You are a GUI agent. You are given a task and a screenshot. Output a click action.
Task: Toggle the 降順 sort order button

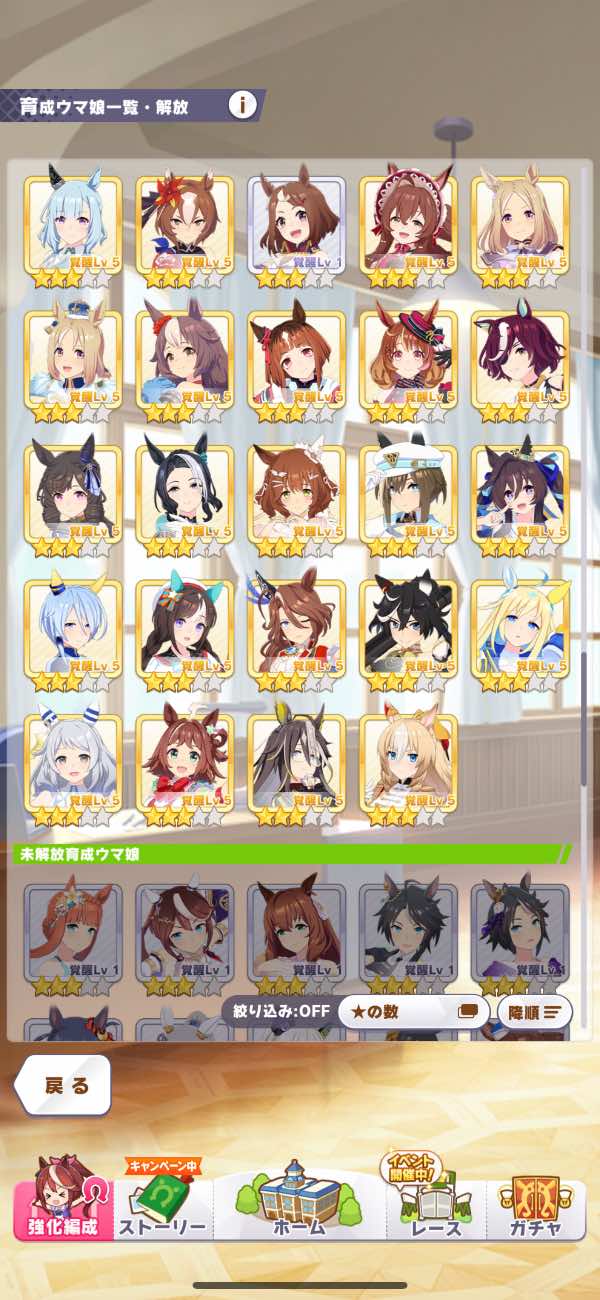click(534, 1012)
